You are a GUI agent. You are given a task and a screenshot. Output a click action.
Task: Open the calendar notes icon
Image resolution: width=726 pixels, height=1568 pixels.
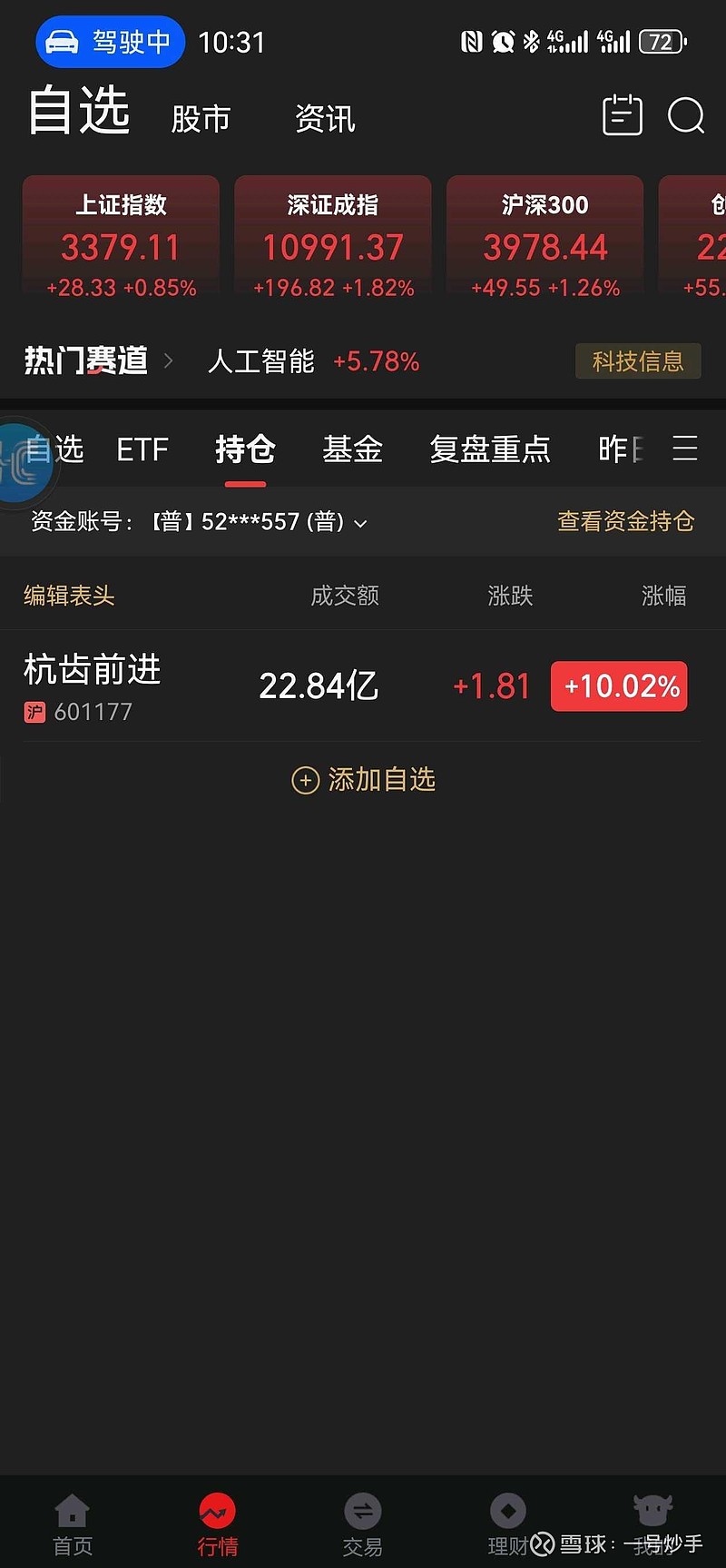(x=623, y=116)
